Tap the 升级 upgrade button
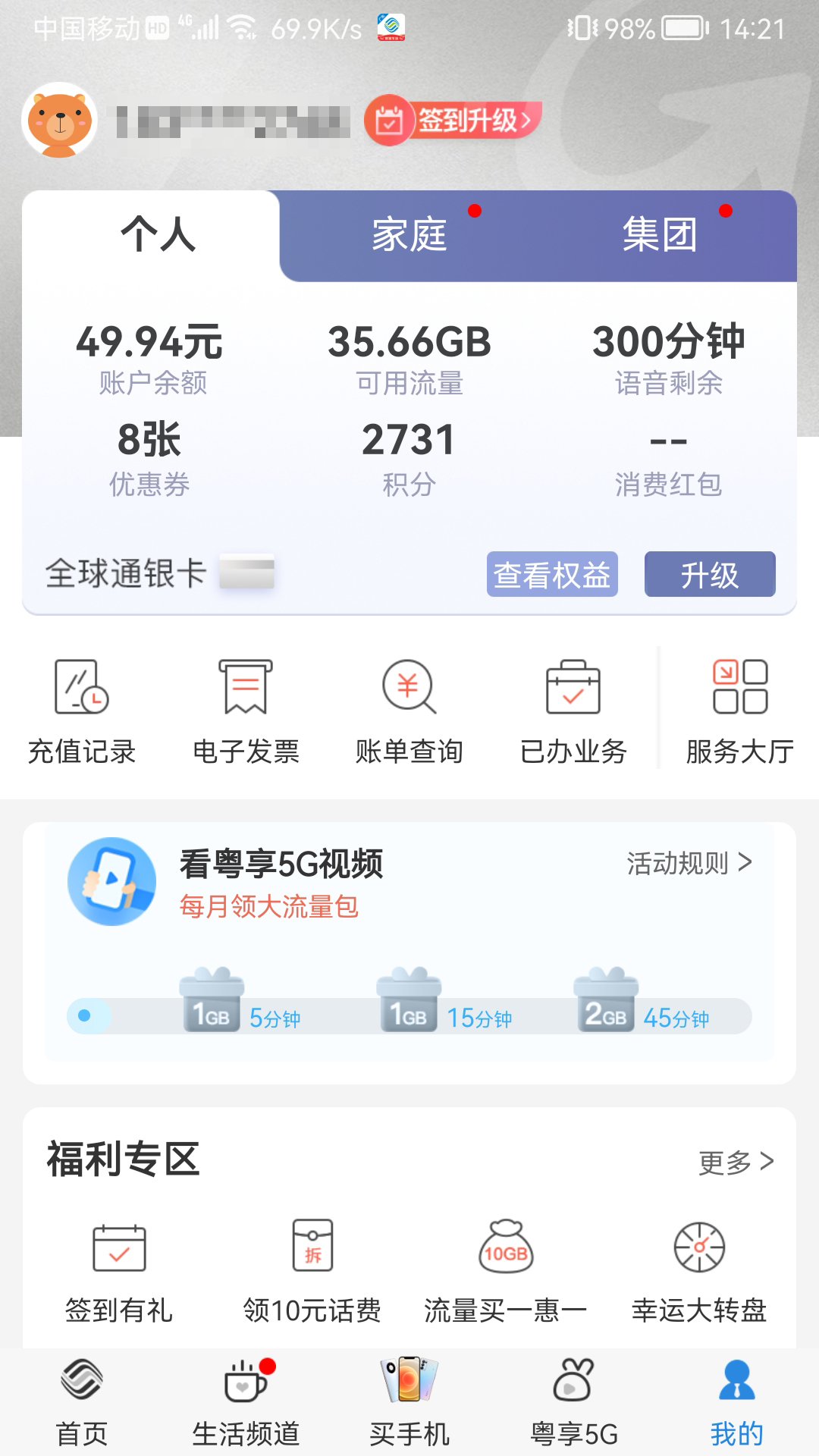The image size is (819, 1456). (x=710, y=575)
